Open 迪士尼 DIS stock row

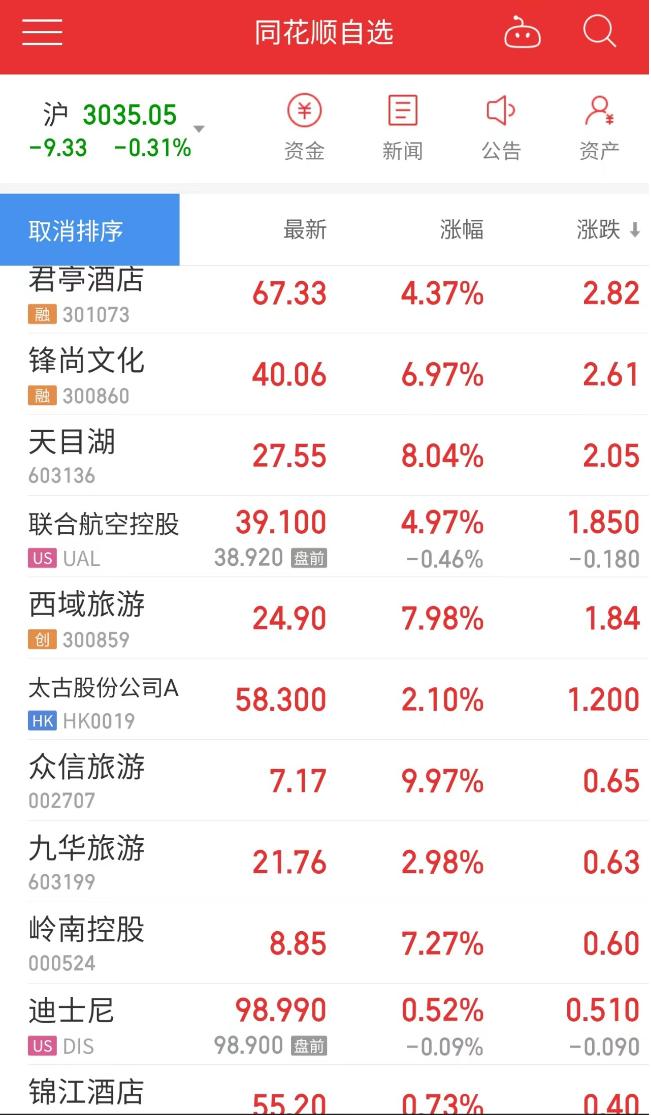pos(325,1025)
